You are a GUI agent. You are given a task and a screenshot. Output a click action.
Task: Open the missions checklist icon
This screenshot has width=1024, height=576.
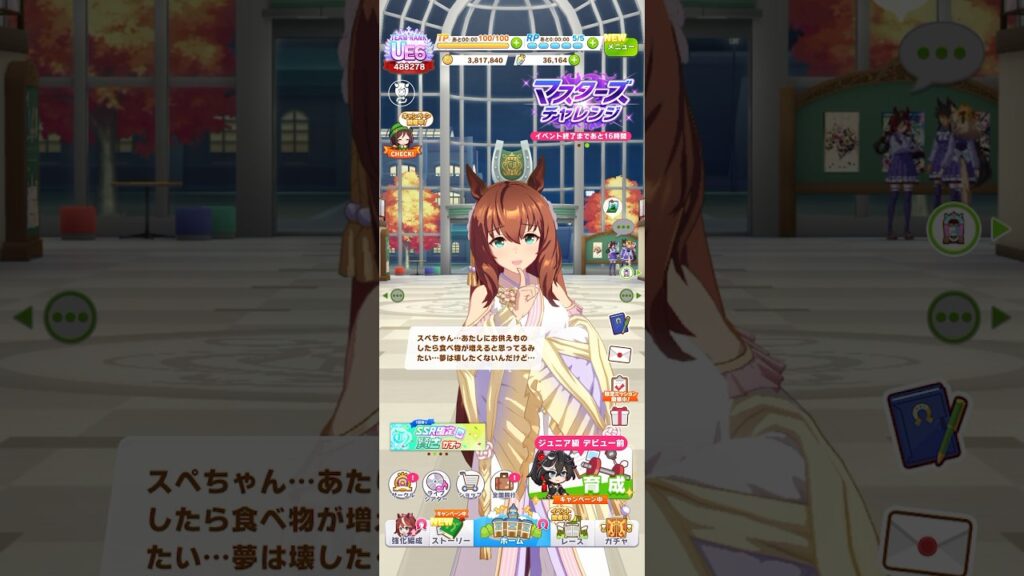tap(619, 386)
